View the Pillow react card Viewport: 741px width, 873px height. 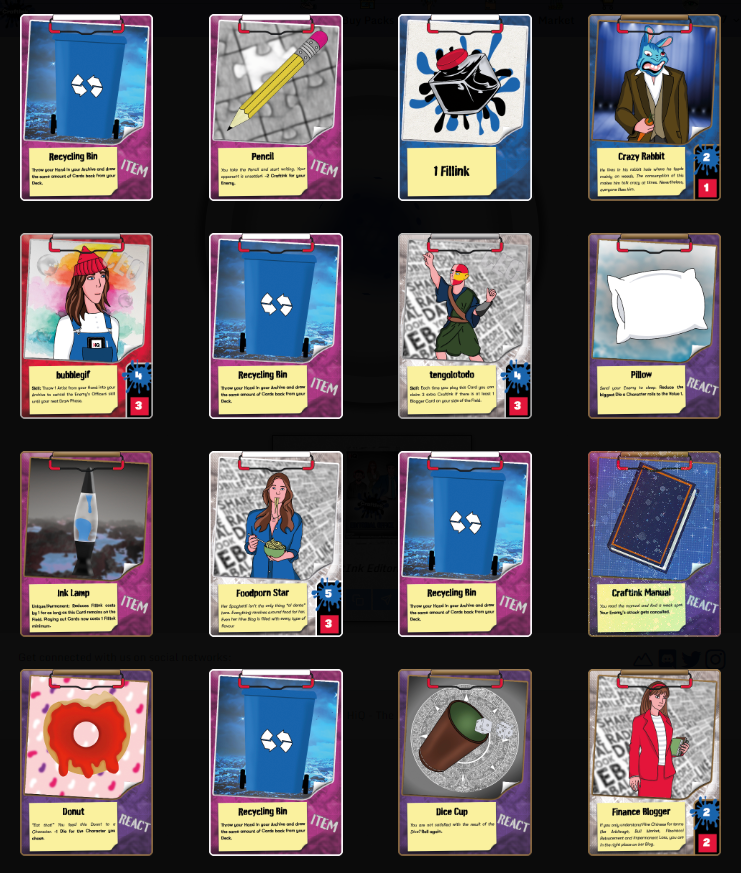654,326
